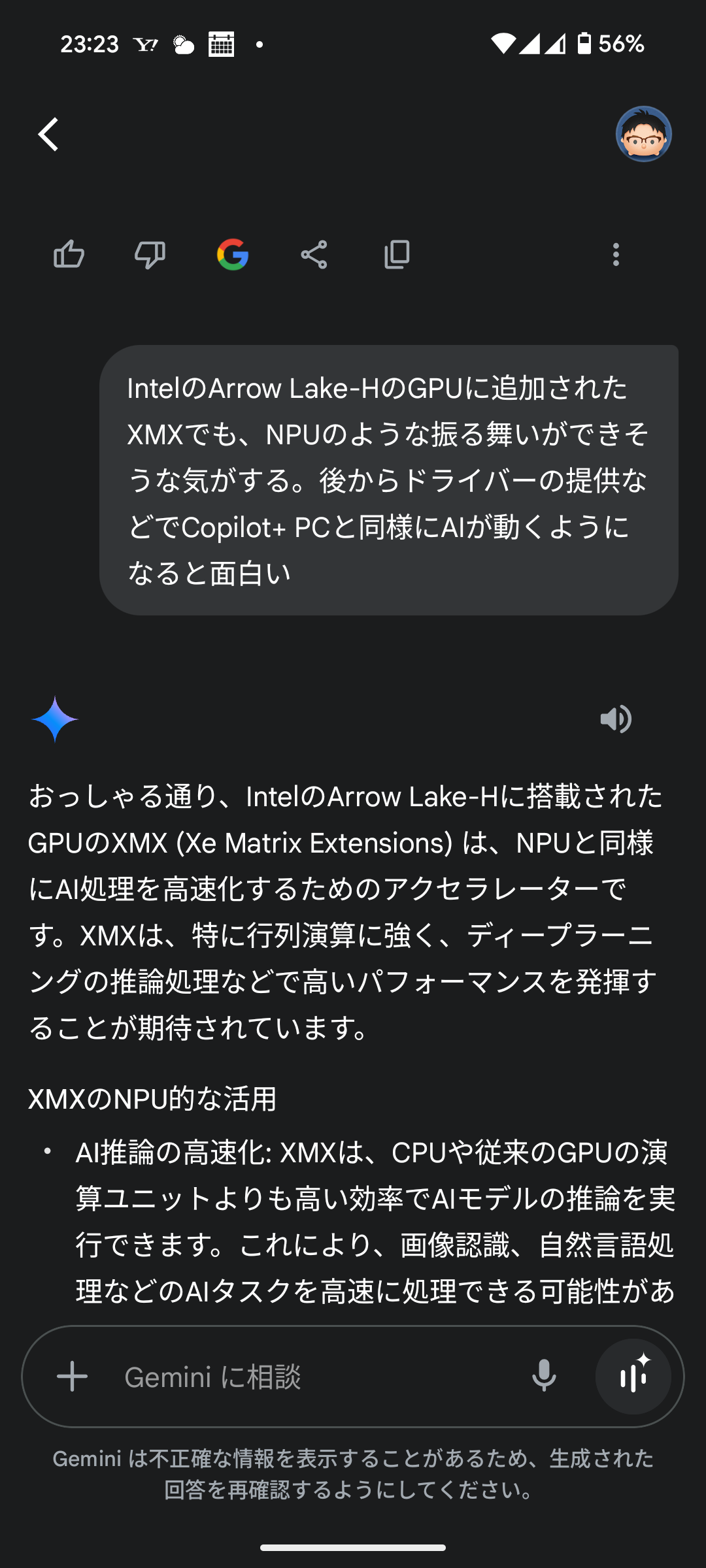
Task: Play the response aloud with speaker icon
Action: (616, 719)
